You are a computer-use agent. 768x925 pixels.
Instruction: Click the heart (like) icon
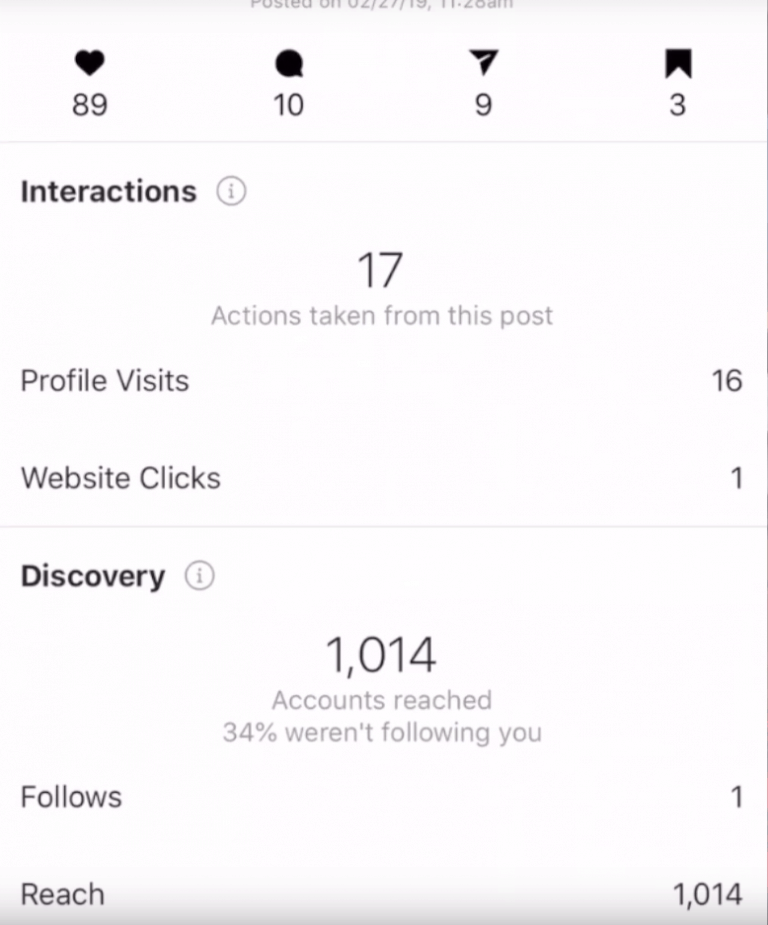pos(89,62)
